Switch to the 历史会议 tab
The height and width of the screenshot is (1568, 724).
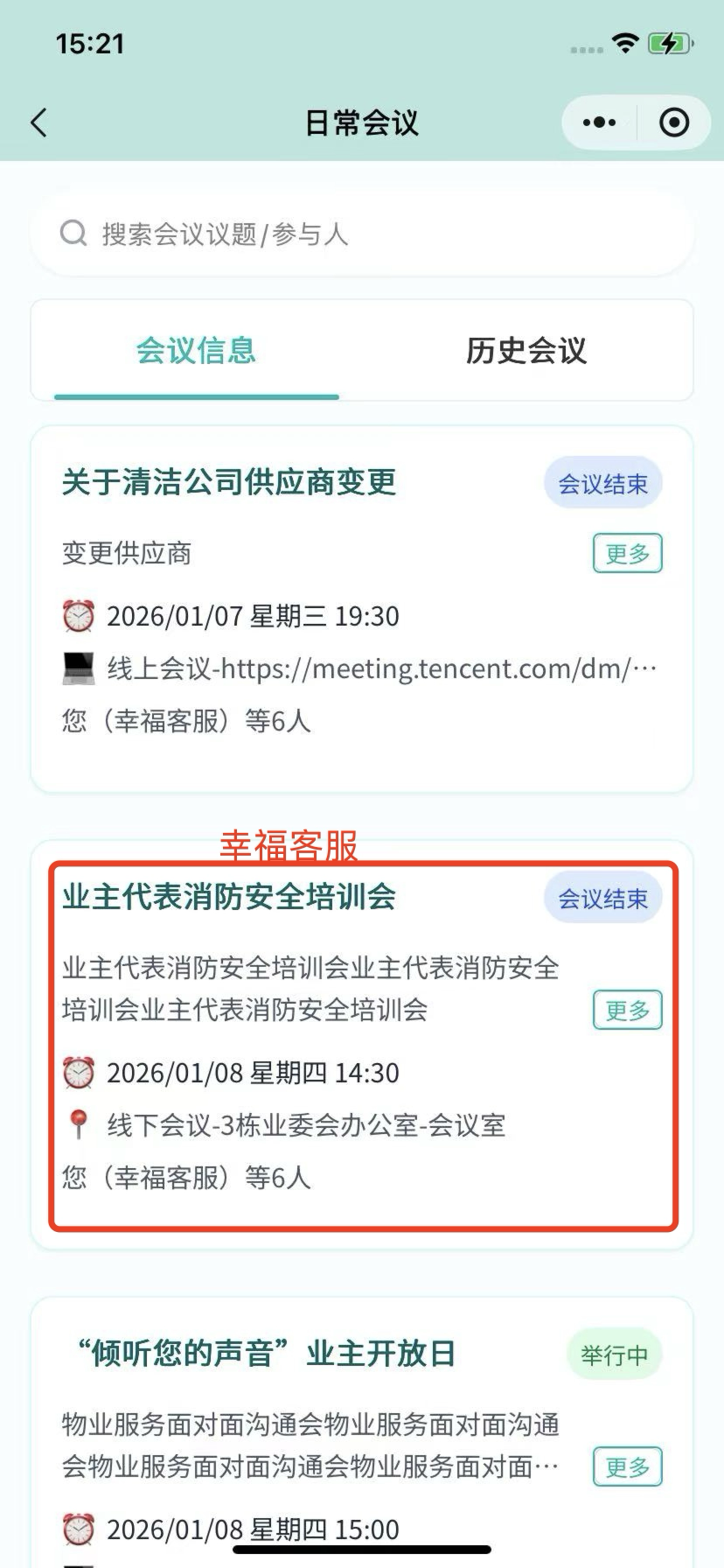point(526,351)
